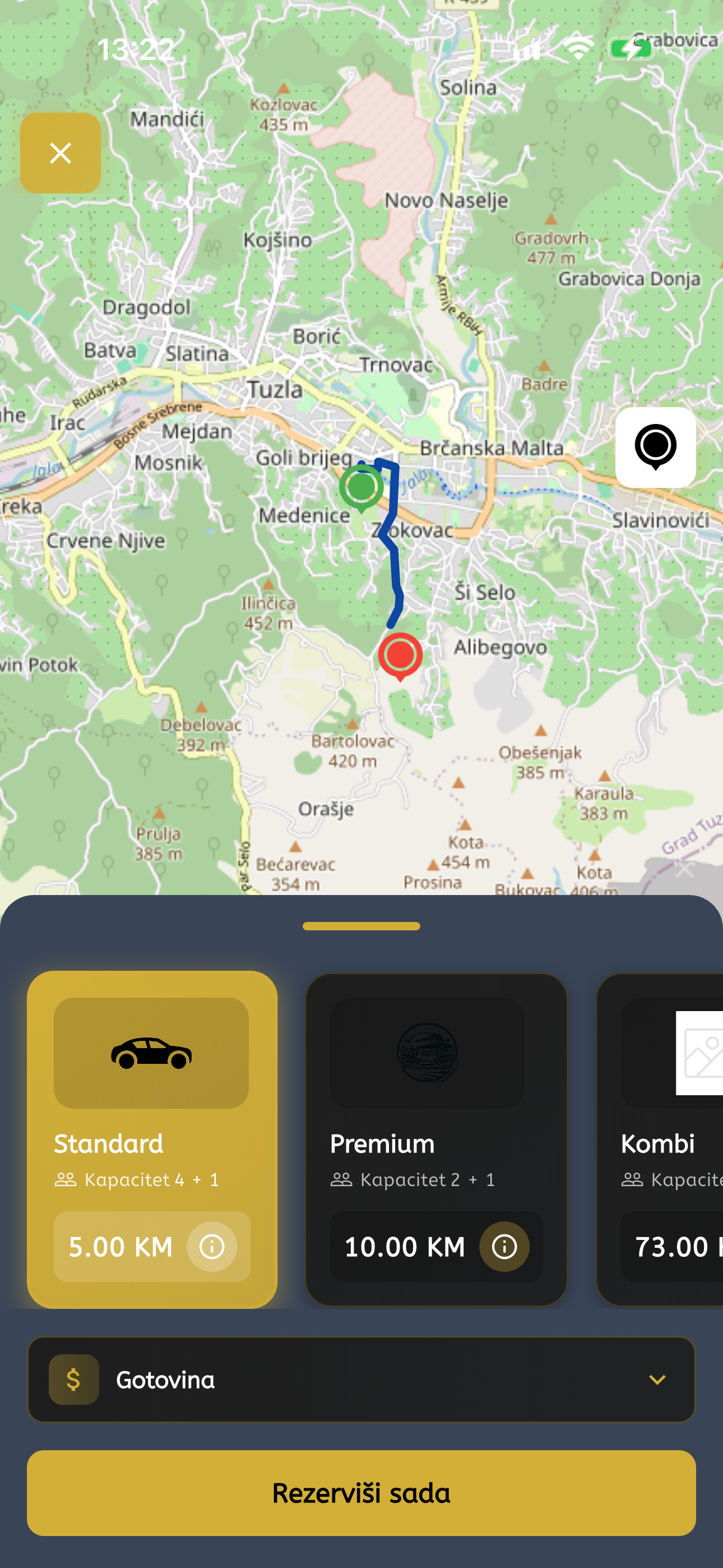Screen dimensions: 723x1568
Task: Tap Rezerviši sada to book the ride
Action: 361,1492
